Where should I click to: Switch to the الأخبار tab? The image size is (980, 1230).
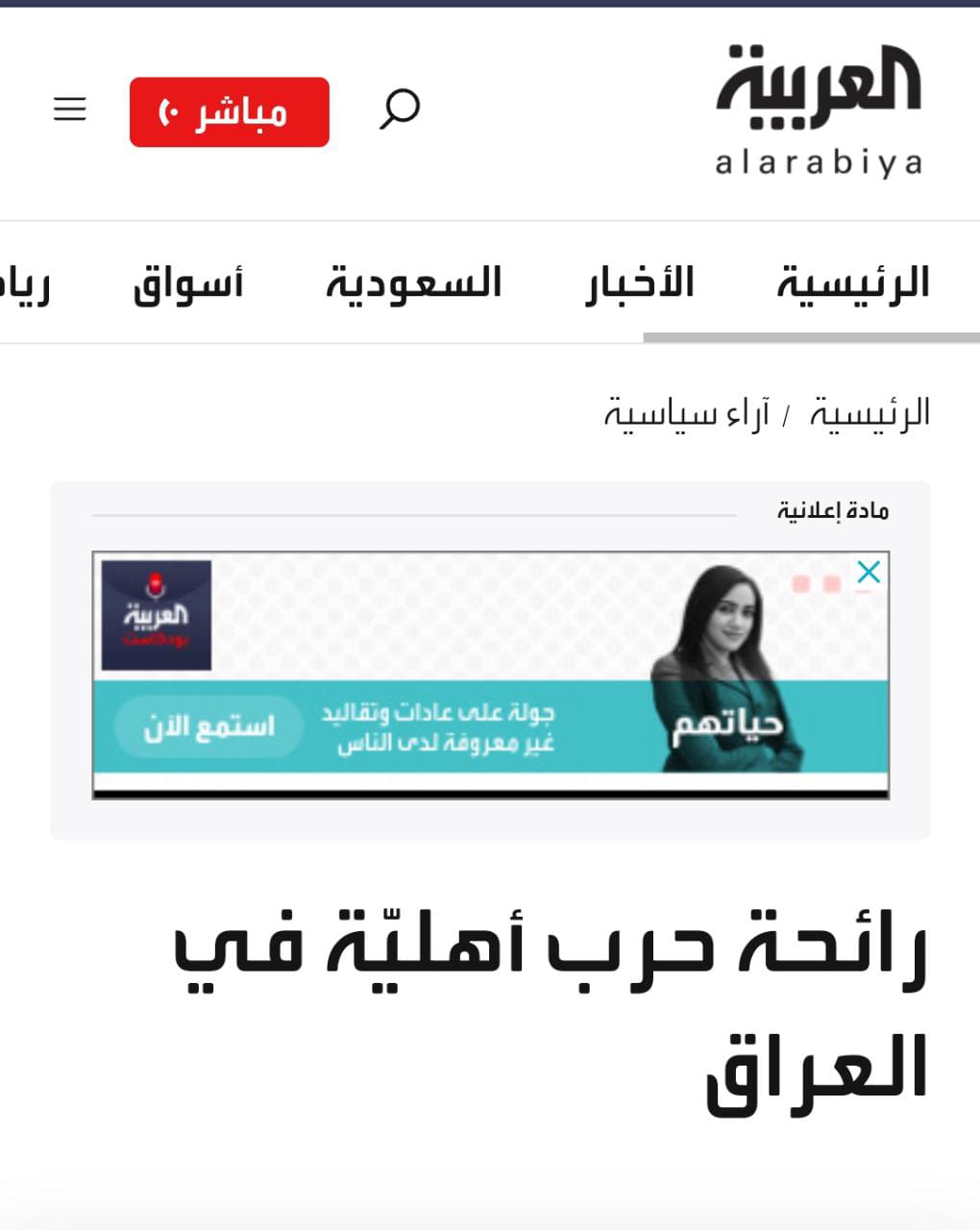coord(640,283)
